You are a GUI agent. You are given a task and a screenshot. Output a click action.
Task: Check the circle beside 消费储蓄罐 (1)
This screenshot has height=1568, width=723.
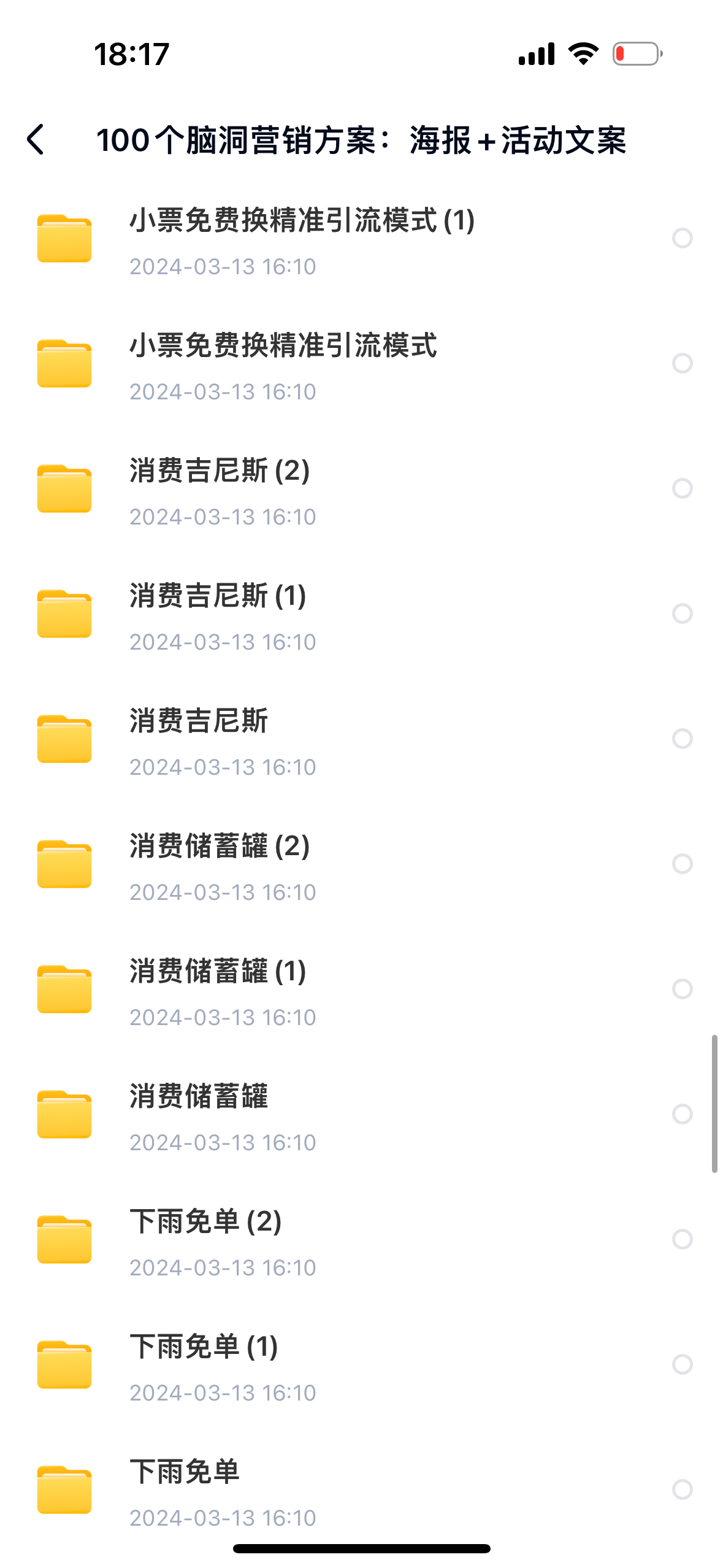pyautogui.click(x=682, y=989)
